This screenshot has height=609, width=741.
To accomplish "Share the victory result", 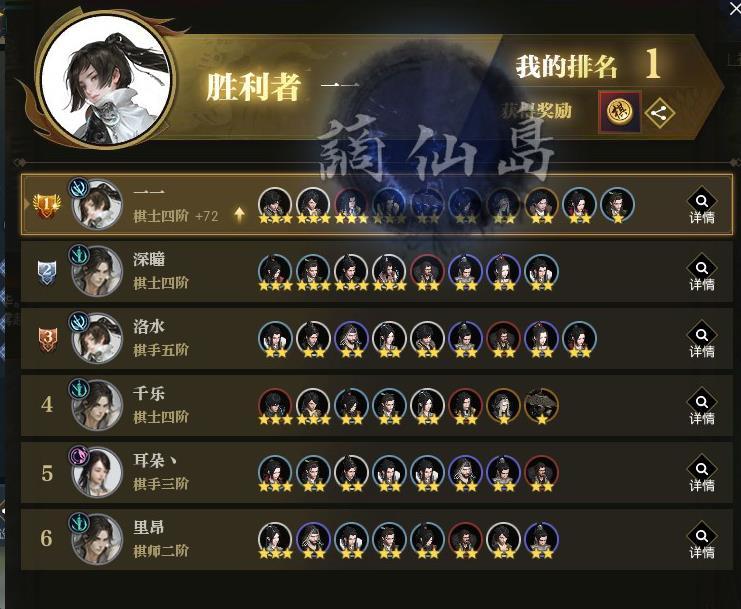I will 658,112.
